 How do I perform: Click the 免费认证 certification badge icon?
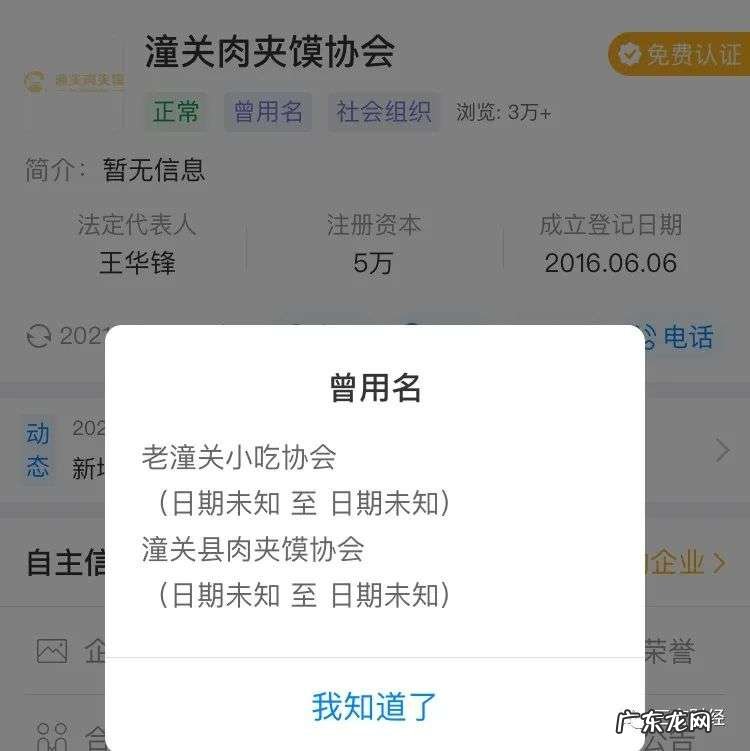[x=628, y=57]
